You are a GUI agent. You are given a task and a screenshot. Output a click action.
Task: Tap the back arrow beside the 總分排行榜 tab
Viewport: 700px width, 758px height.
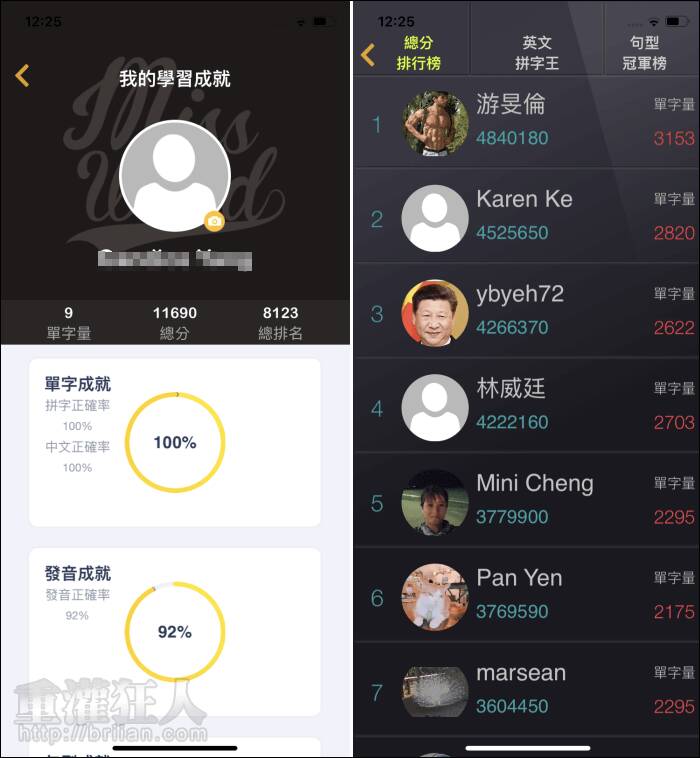(x=367, y=54)
